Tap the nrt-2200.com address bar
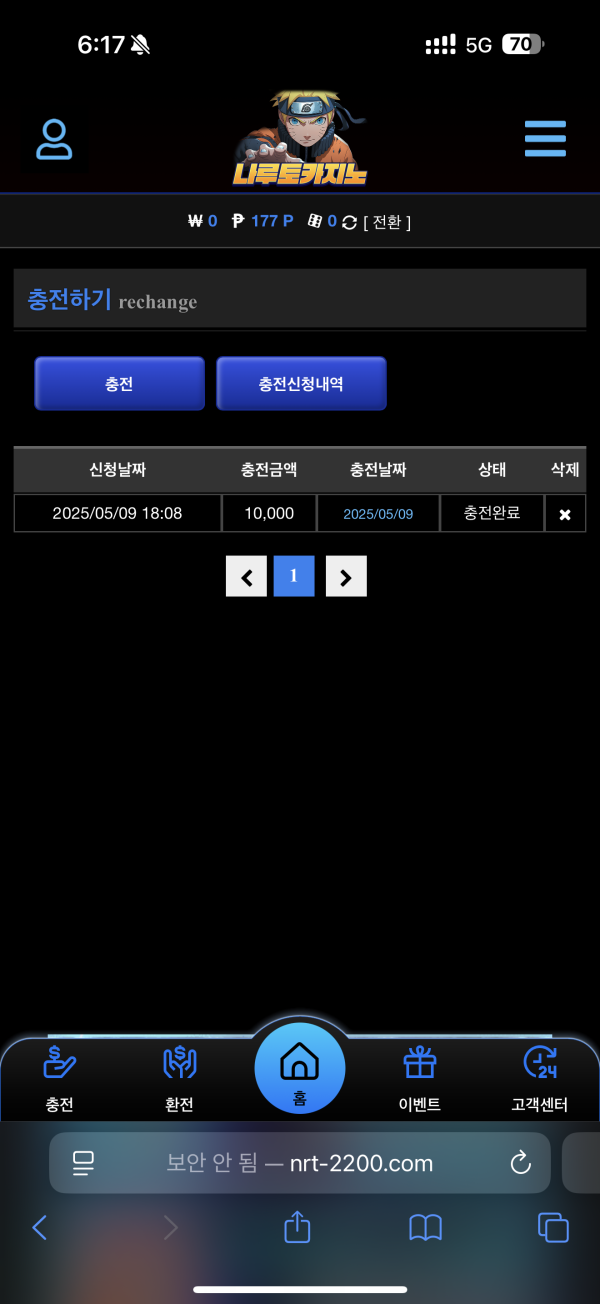Screen dimensions: 600x1304 click(x=300, y=1163)
